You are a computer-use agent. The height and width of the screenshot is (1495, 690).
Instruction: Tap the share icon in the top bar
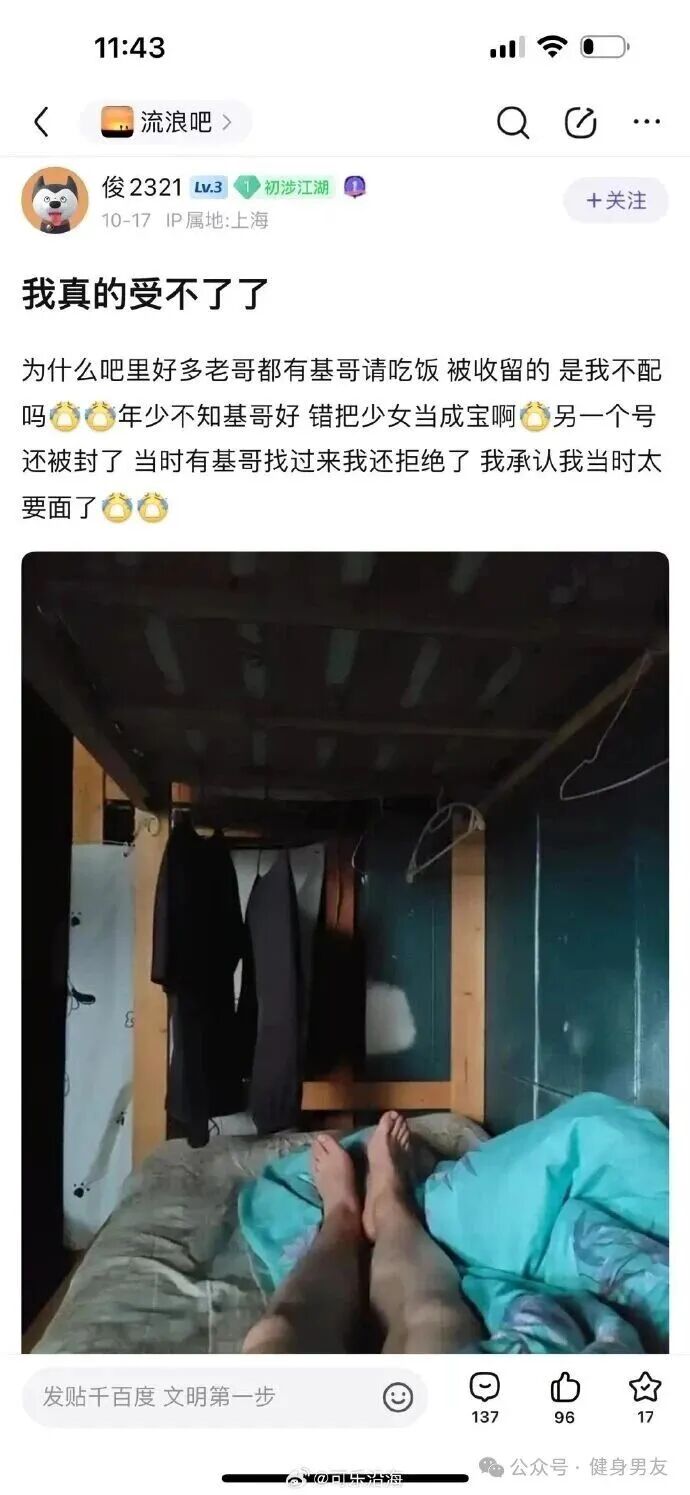point(580,122)
